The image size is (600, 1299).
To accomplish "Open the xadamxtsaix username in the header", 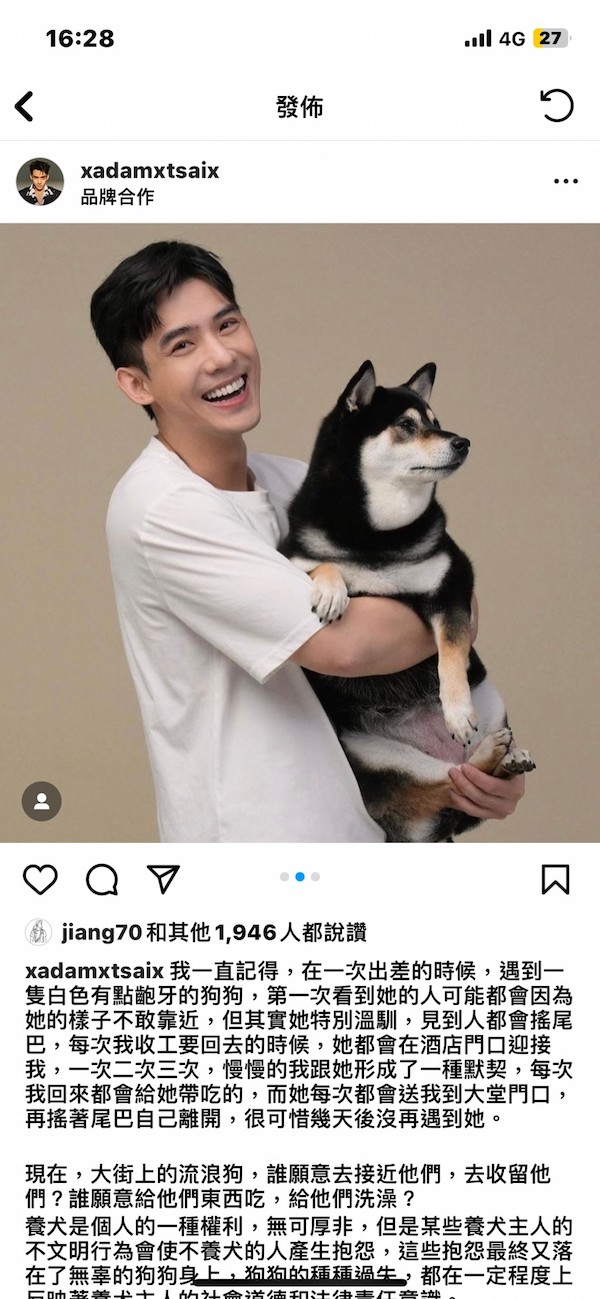I will point(149,171).
